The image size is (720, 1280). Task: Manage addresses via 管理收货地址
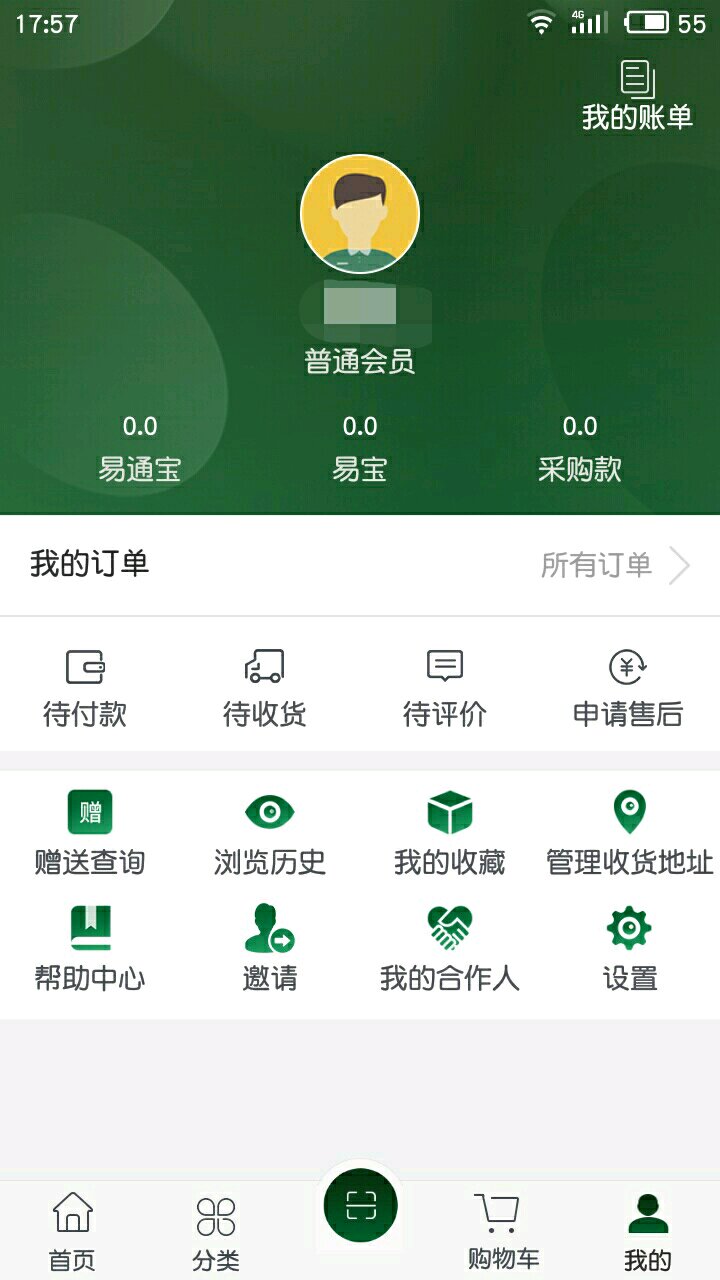pos(629,833)
